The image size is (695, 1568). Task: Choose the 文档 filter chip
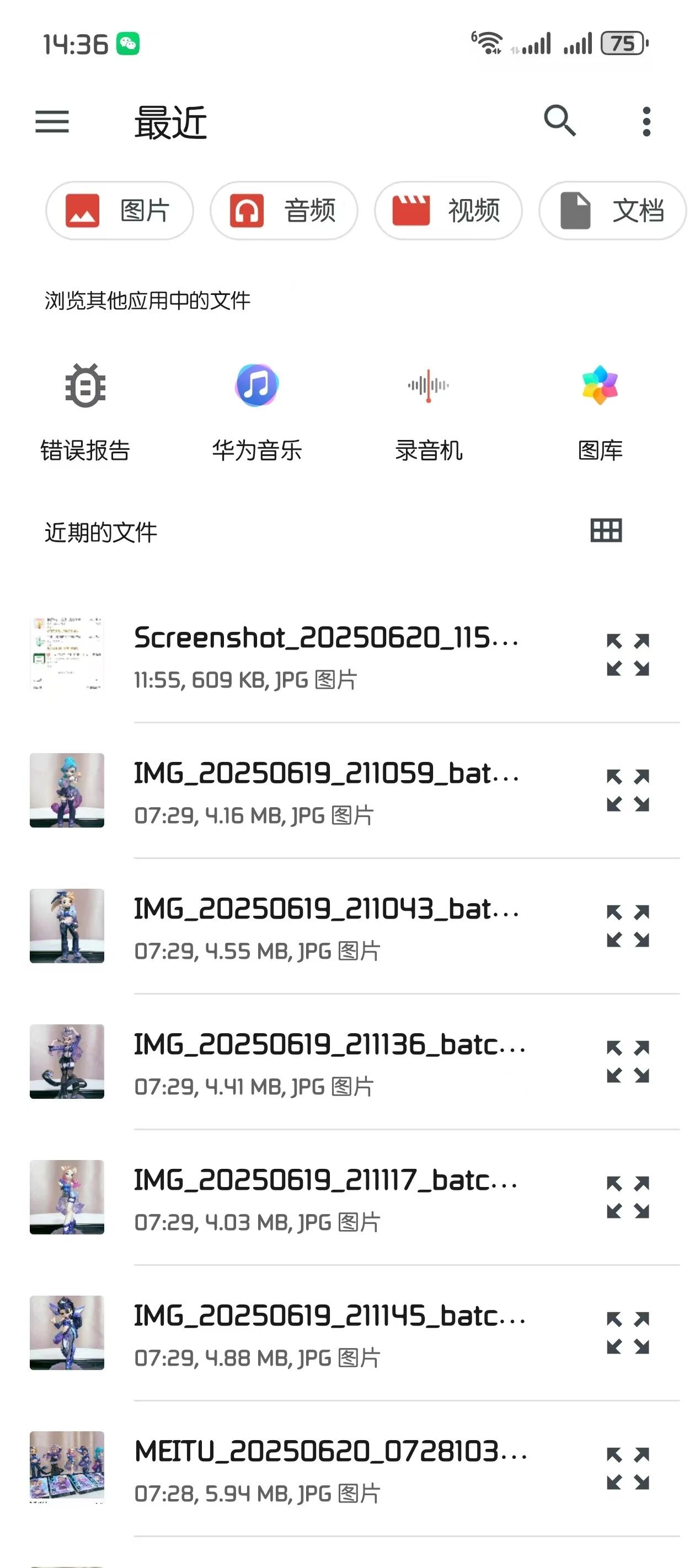pyautogui.click(x=612, y=211)
